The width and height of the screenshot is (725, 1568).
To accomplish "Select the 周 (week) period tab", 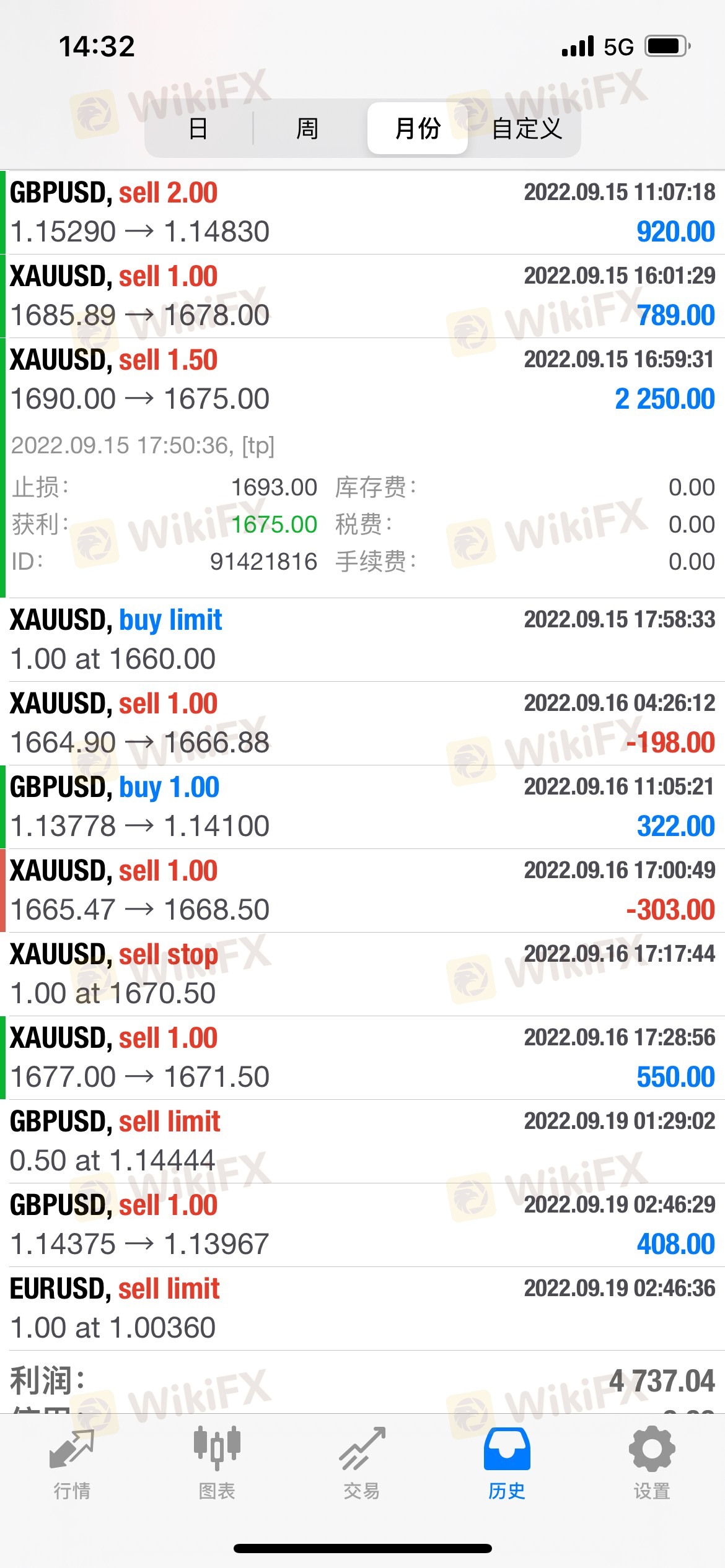I will [307, 128].
